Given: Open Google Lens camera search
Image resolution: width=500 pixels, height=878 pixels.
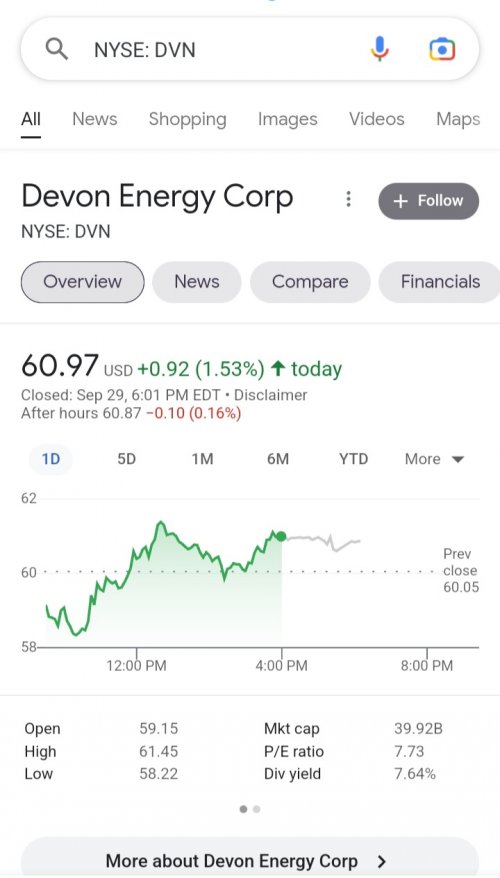Looking at the screenshot, I should tap(442, 50).
